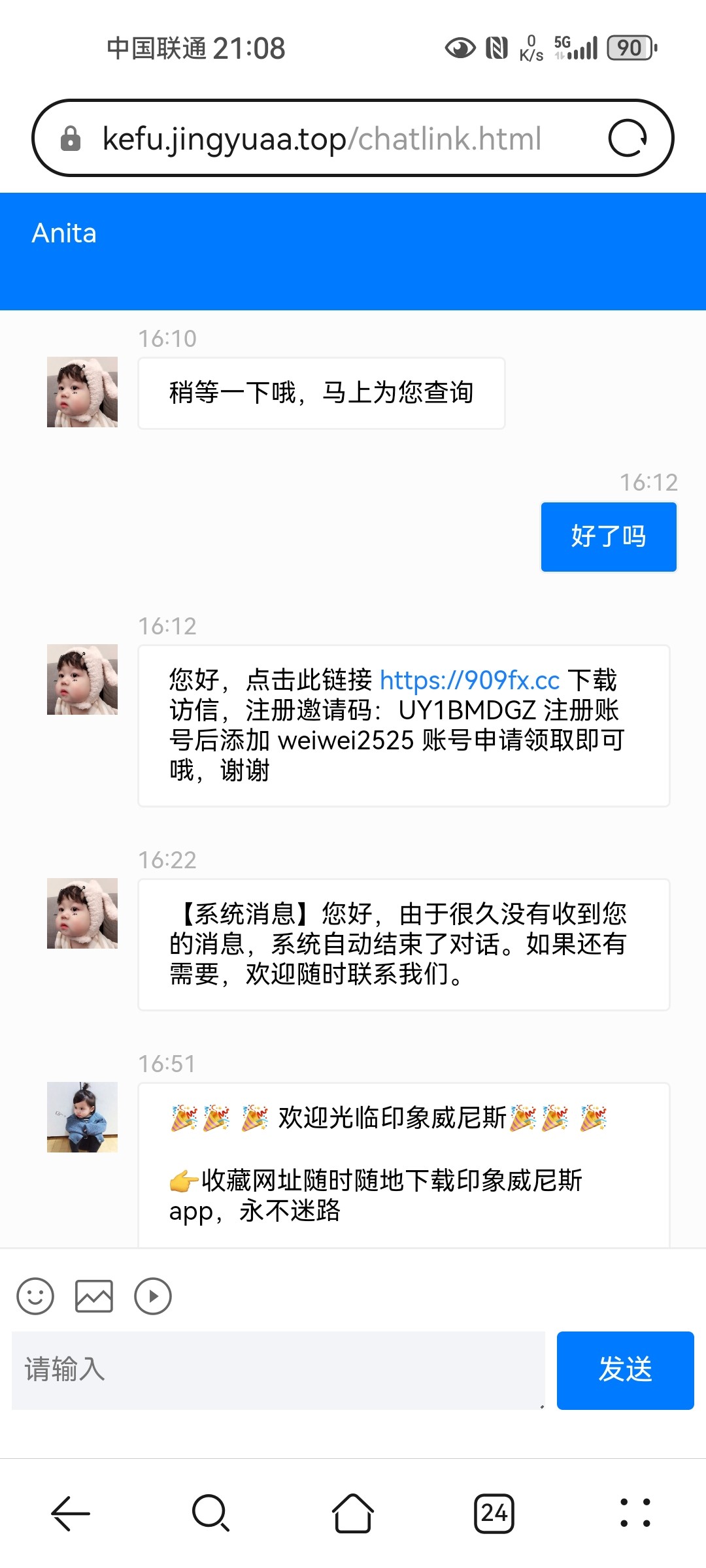The height and width of the screenshot is (1568, 706).
Task: Open the browser four-dot menu
Action: [x=635, y=1513]
